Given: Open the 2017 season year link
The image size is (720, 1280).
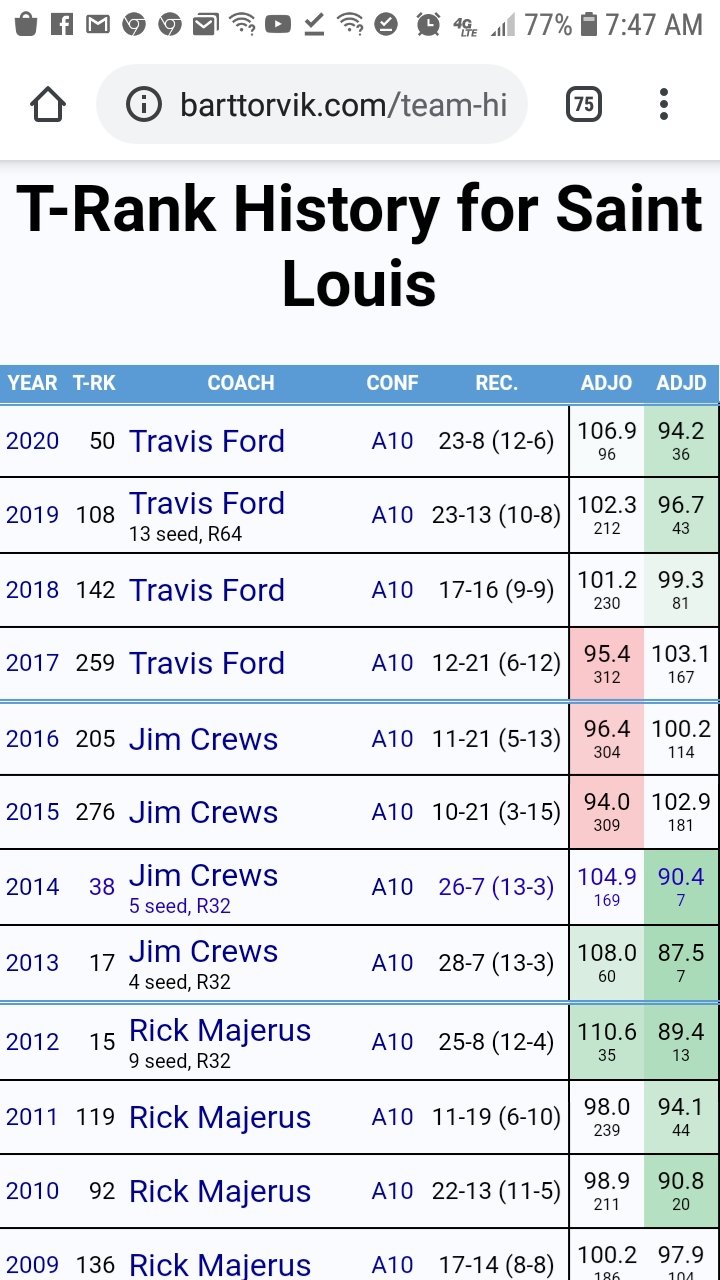Looking at the screenshot, I should (33, 663).
